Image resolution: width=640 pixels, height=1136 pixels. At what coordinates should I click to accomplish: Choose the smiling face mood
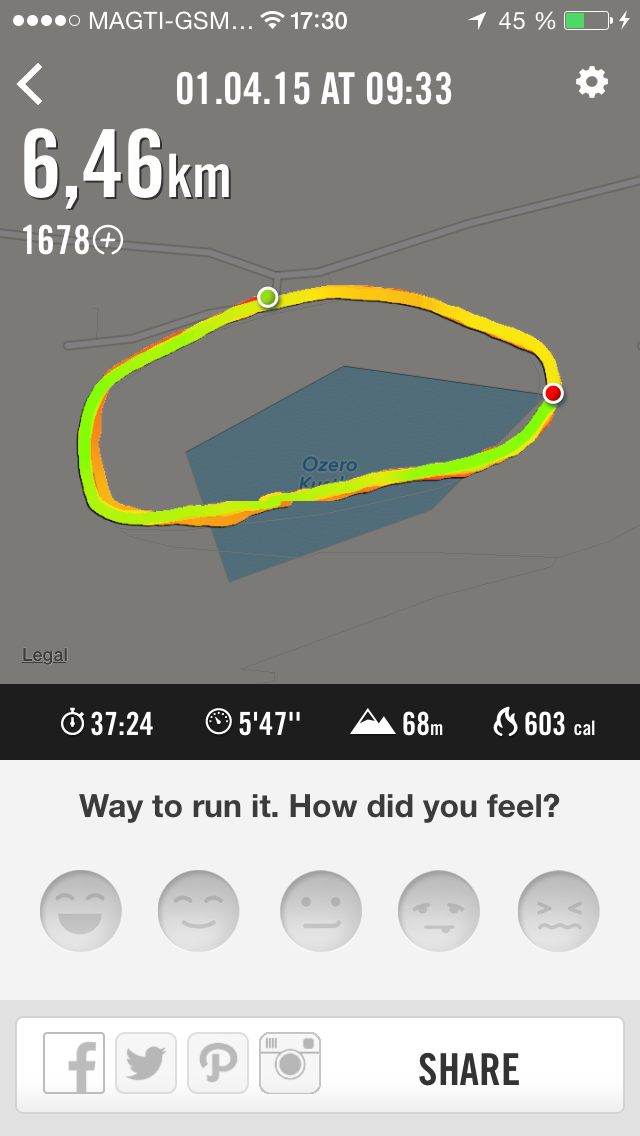pos(199,911)
